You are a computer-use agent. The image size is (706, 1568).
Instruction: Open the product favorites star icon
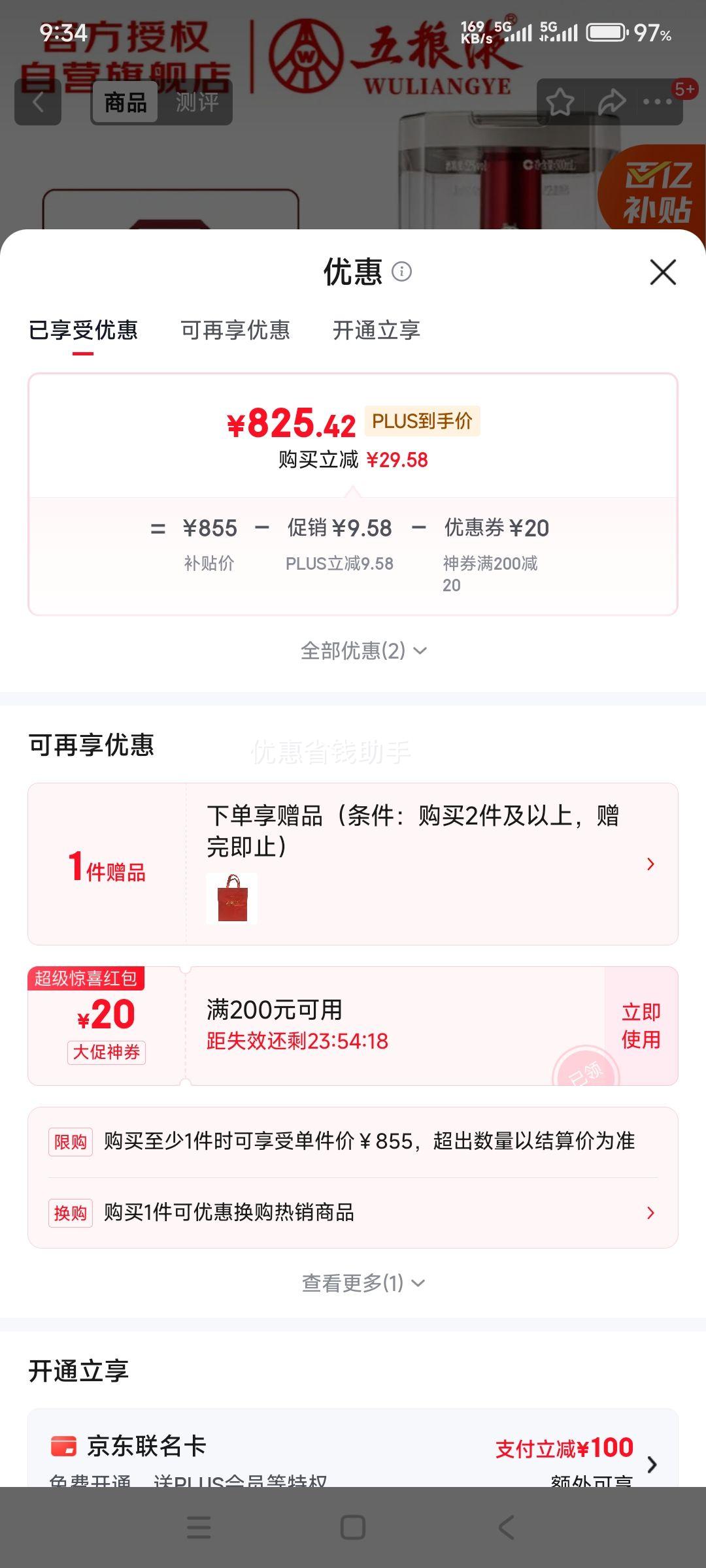pos(561,101)
